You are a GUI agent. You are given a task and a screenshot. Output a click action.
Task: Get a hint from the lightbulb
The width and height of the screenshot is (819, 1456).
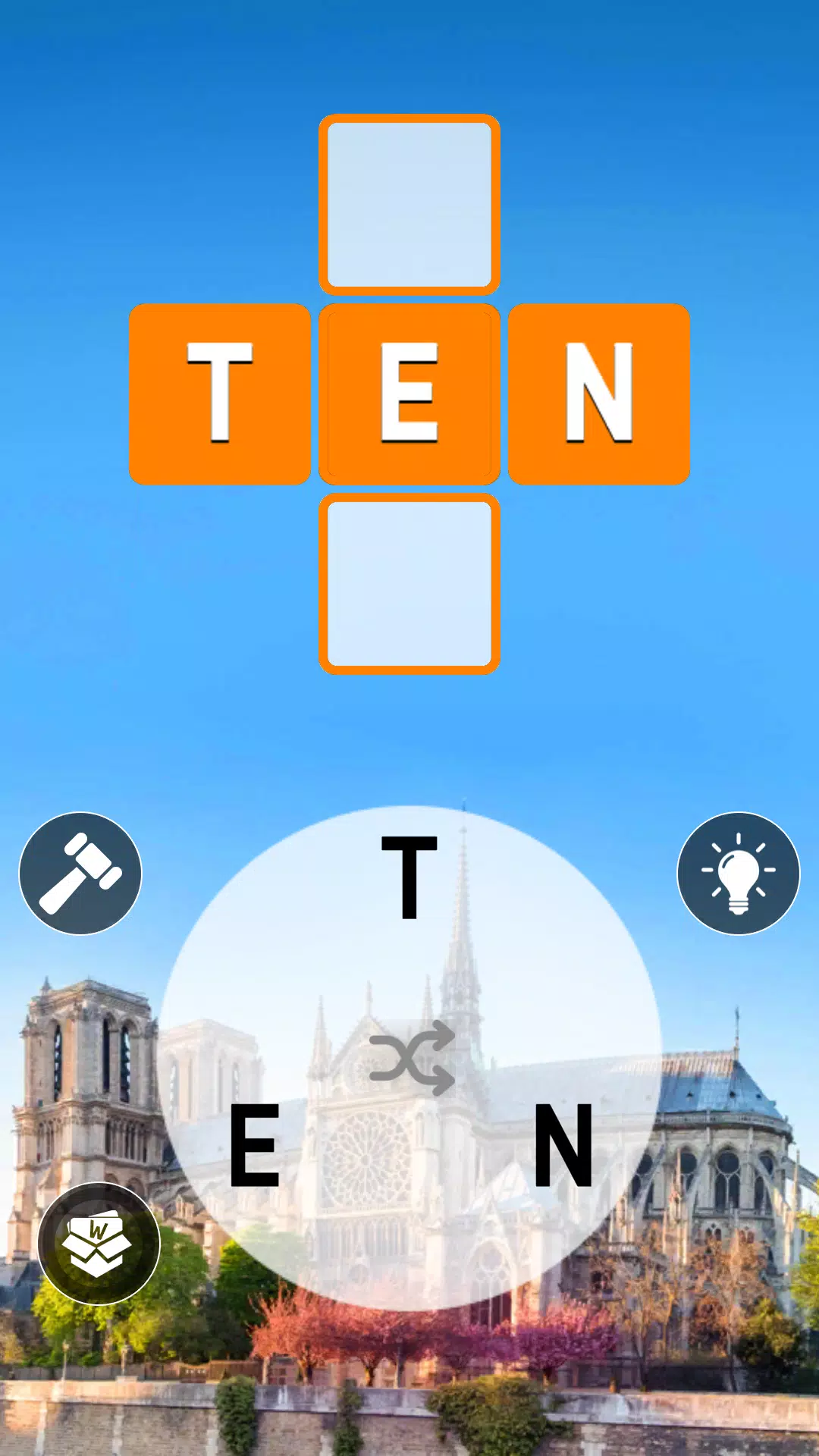[738, 874]
